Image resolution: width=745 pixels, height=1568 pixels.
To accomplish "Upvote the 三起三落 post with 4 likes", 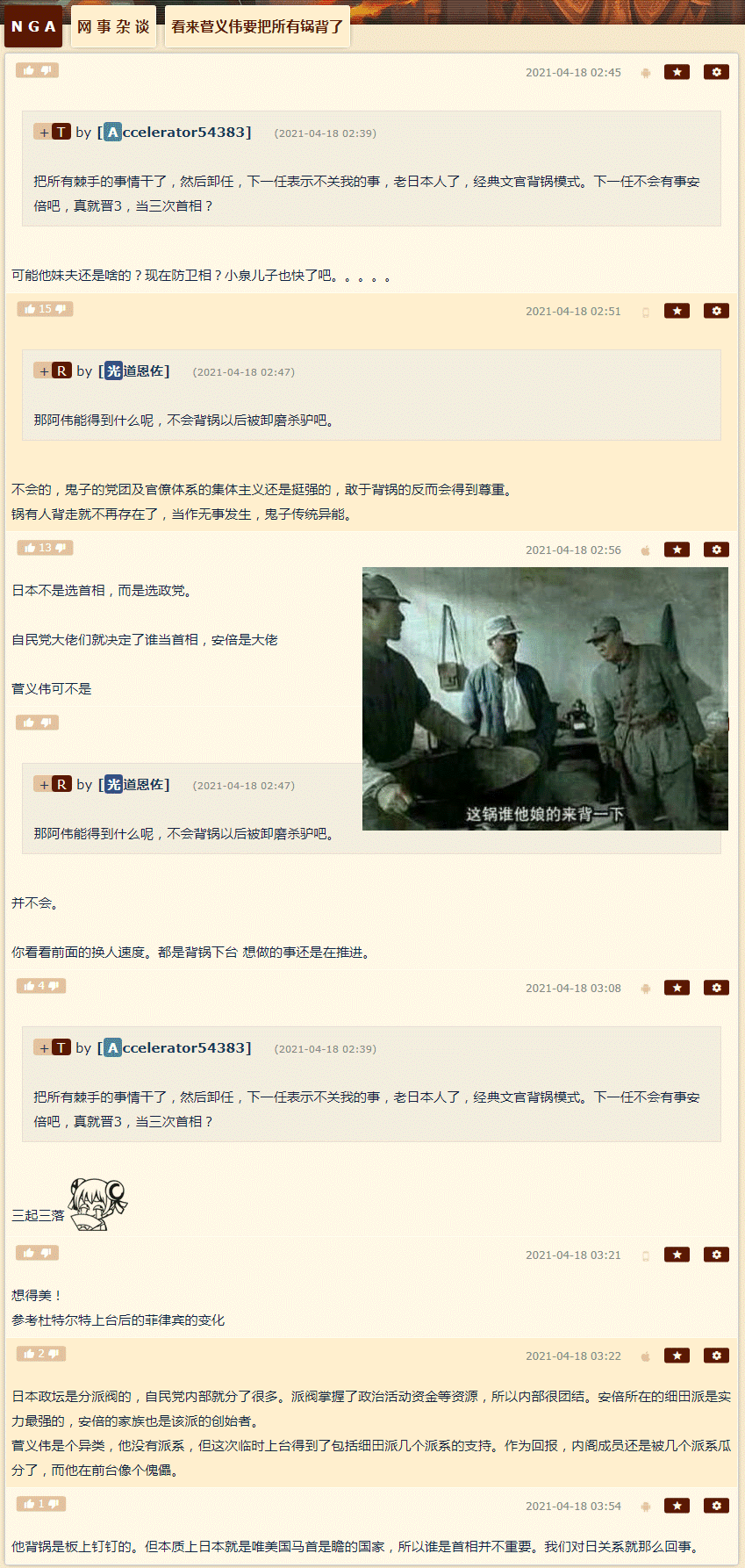I will 29,986.
